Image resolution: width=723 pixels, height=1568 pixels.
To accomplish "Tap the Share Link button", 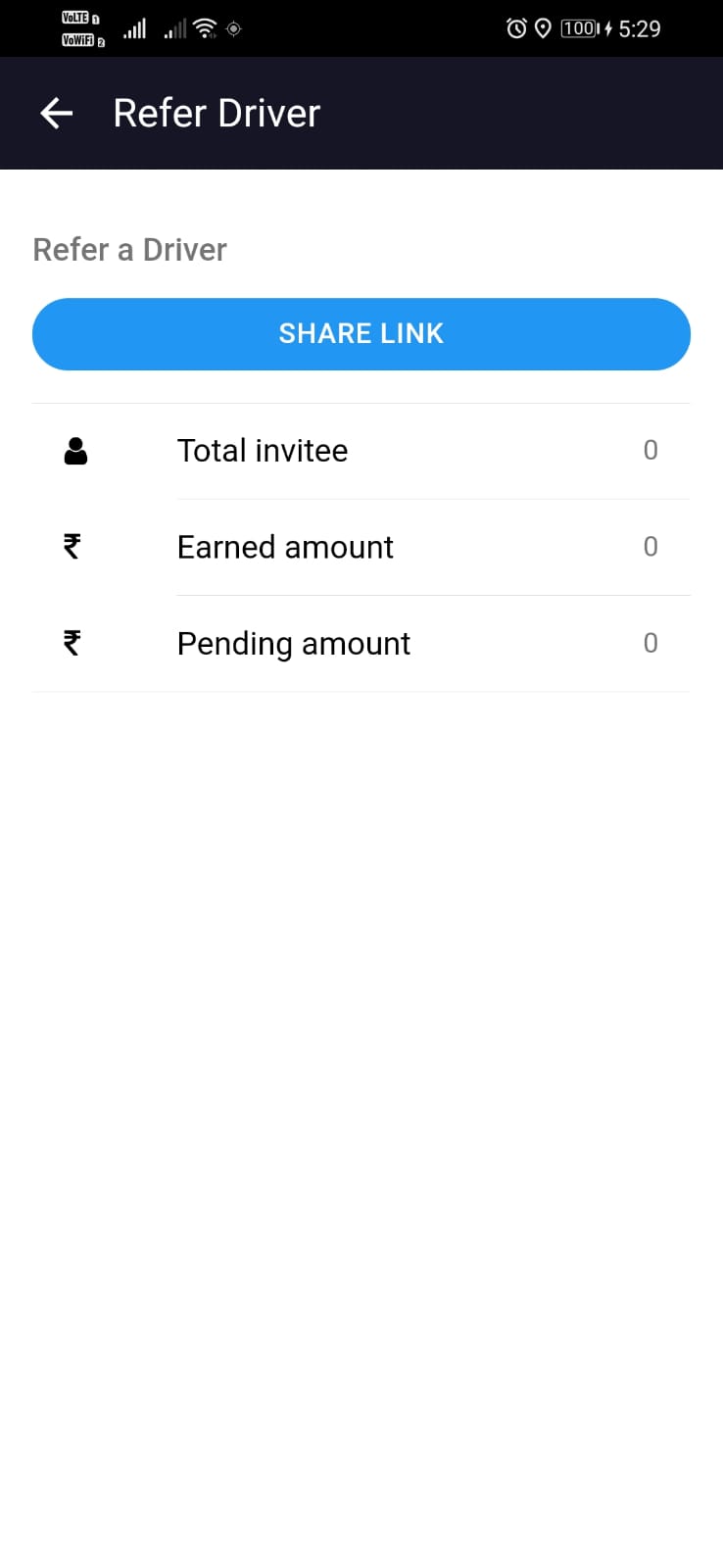I will click(x=361, y=334).
